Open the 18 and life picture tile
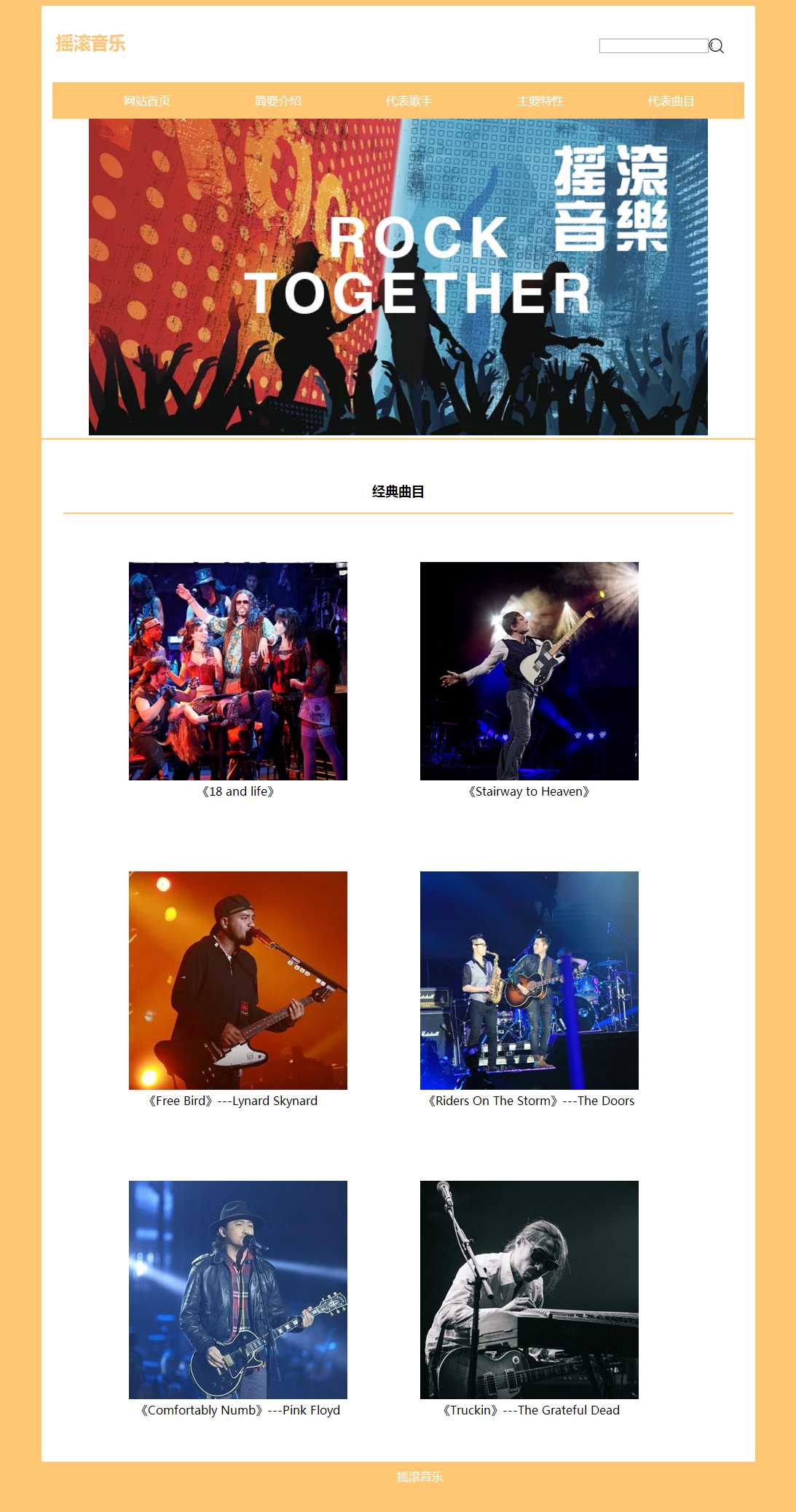The width and height of the screenshot is (796, 1512). 238,670
